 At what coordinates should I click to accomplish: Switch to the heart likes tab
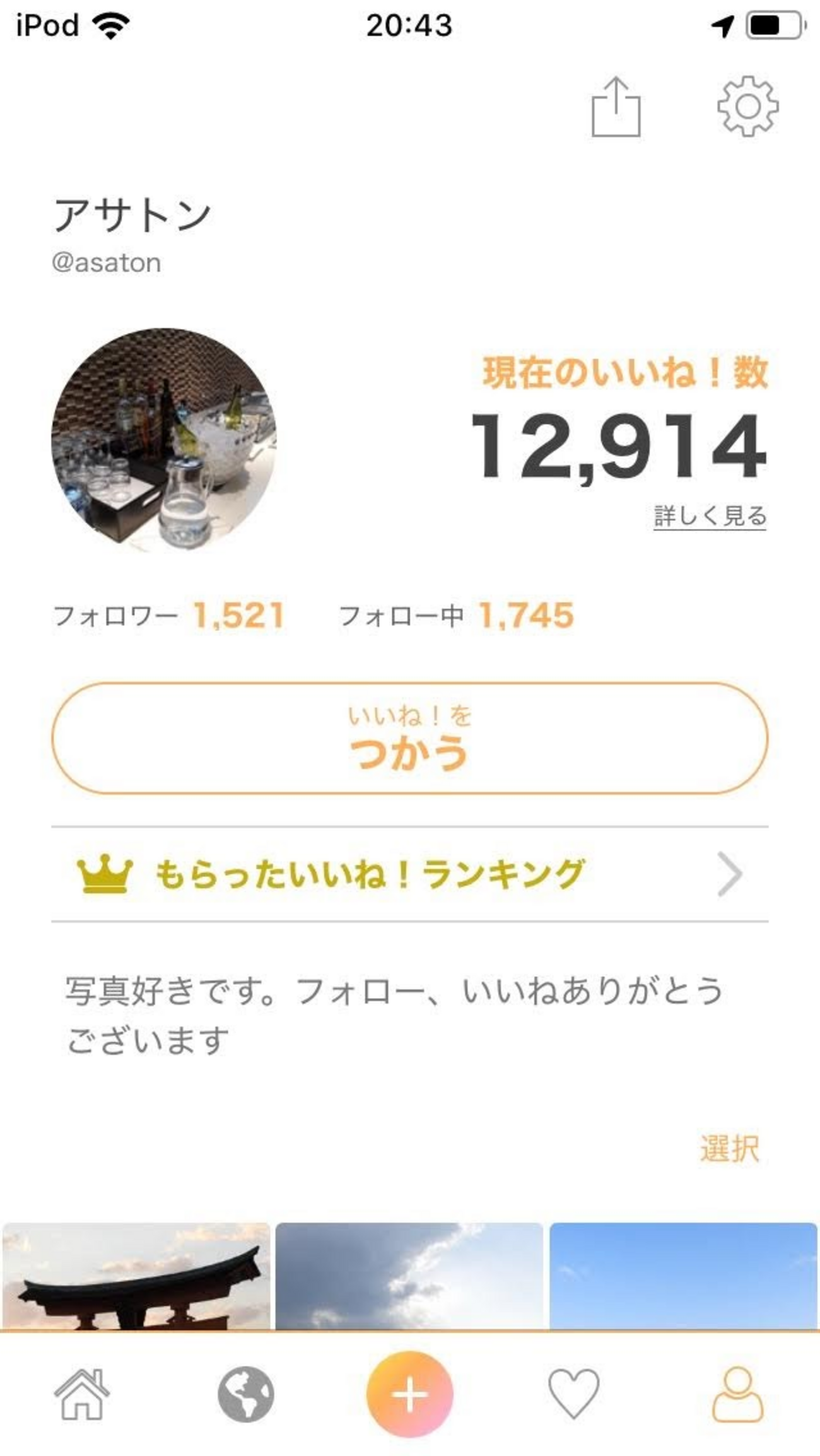click(573, 1394)
